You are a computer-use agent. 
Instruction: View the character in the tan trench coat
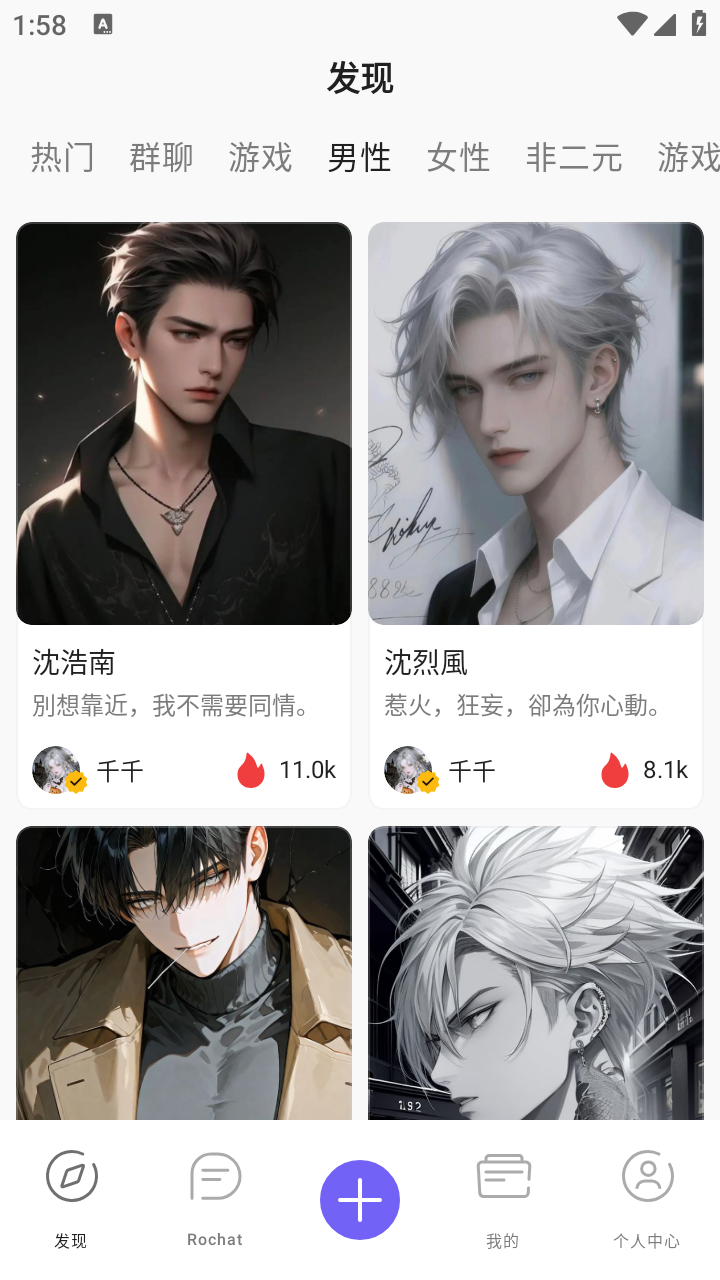click(x=184, y=972)
